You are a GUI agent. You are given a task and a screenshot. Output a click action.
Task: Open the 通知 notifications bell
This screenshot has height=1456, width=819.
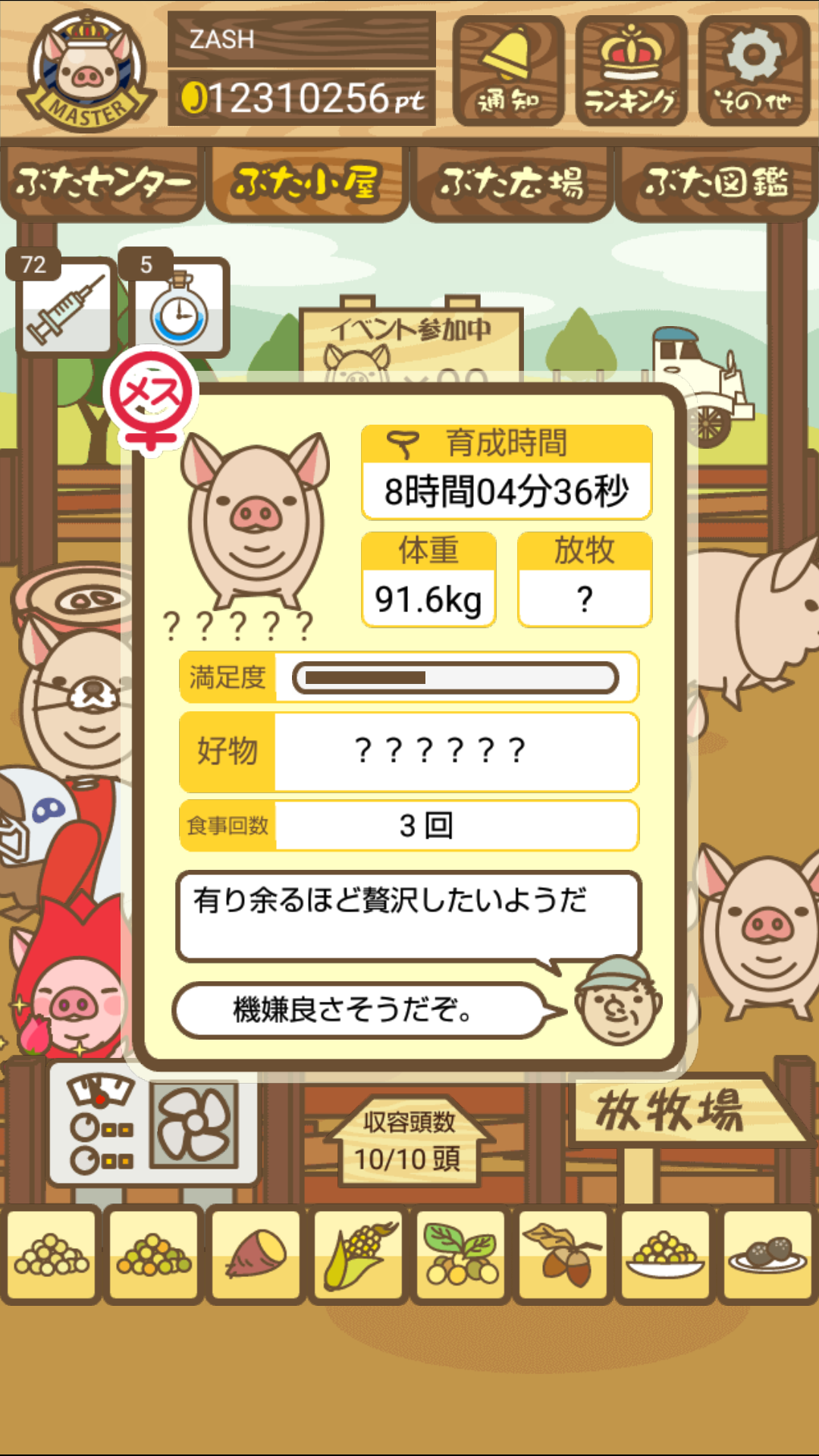point(508,71)
